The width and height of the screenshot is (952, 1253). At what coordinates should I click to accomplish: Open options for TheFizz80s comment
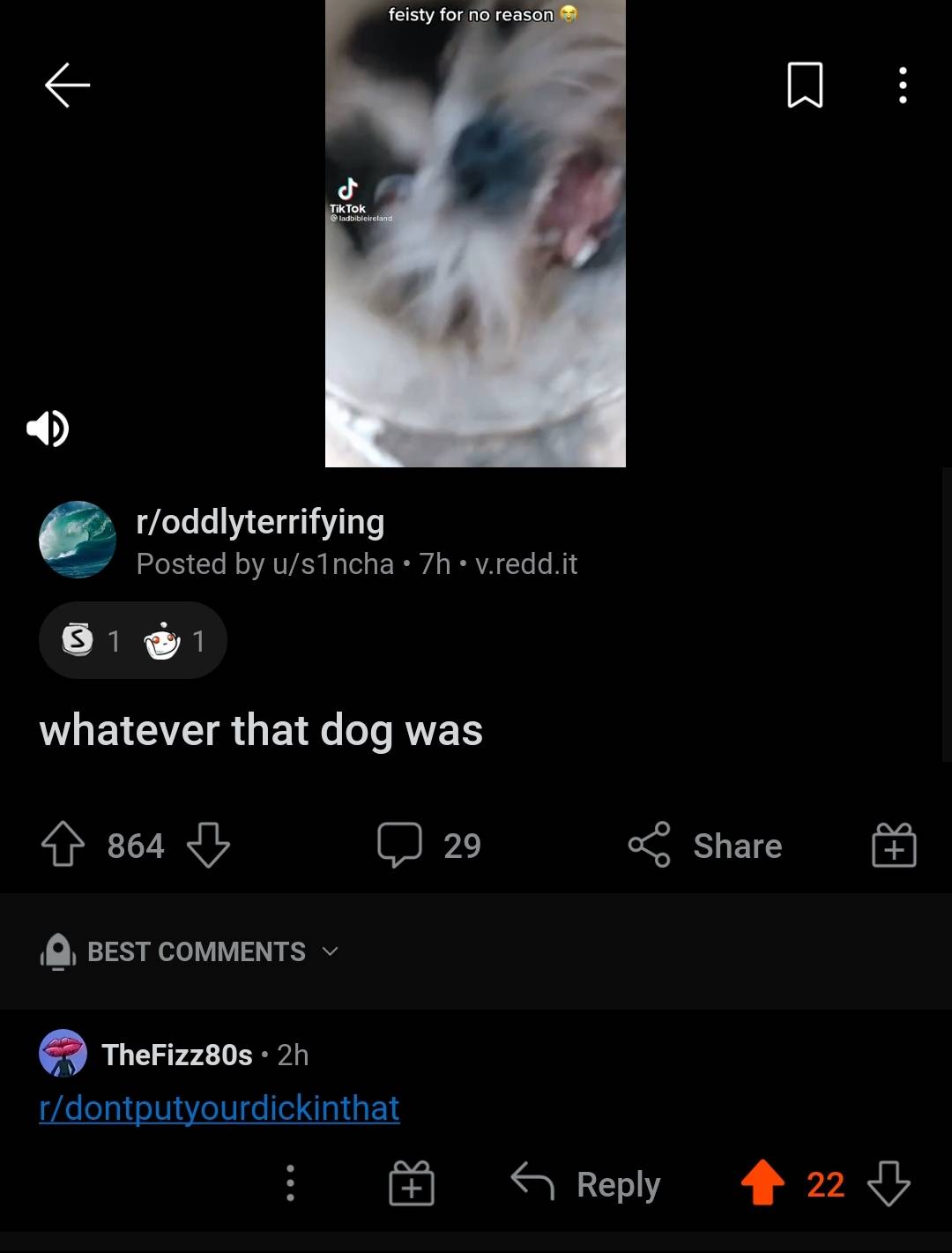[290, 1183]
